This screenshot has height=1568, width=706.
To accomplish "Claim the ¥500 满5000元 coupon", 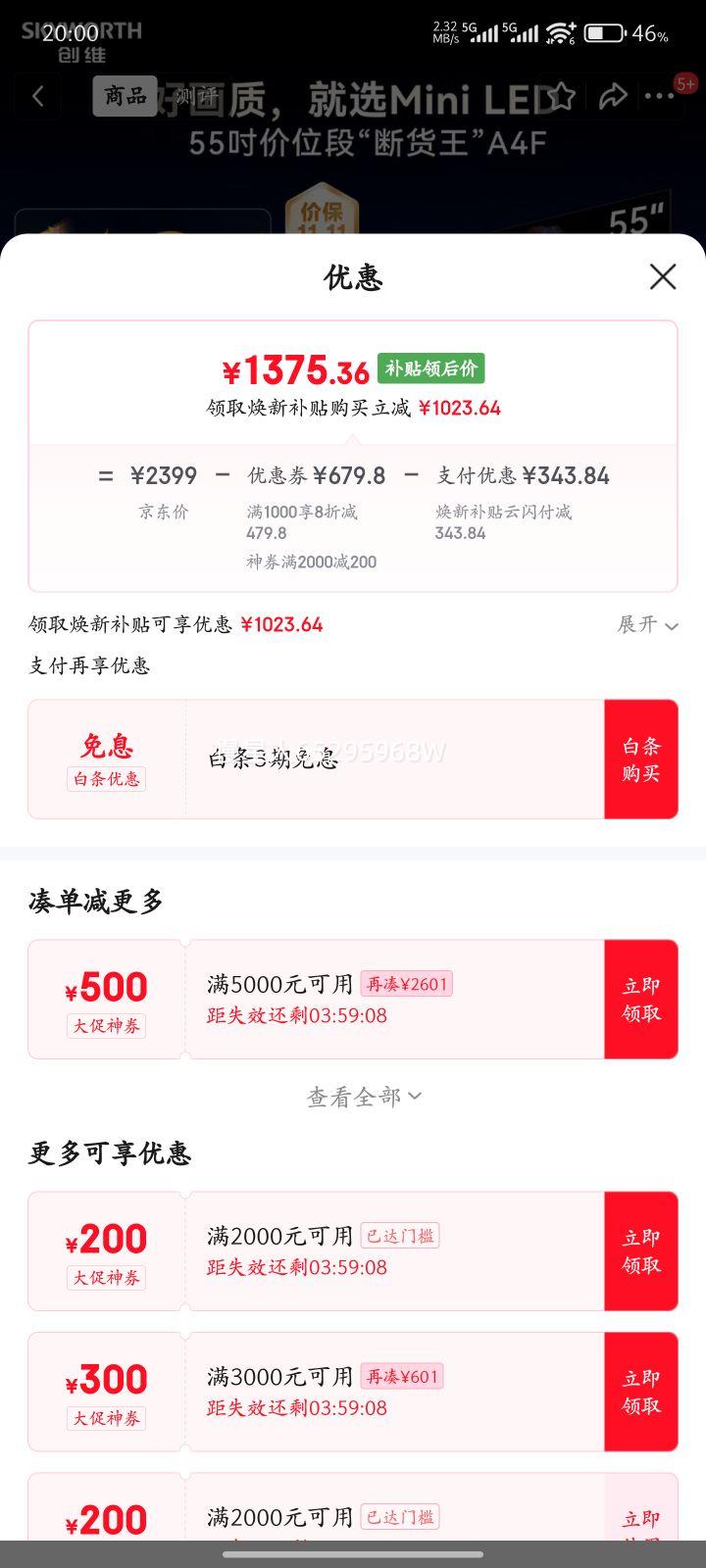I will pyautogui.click(x=640, y=1000).
